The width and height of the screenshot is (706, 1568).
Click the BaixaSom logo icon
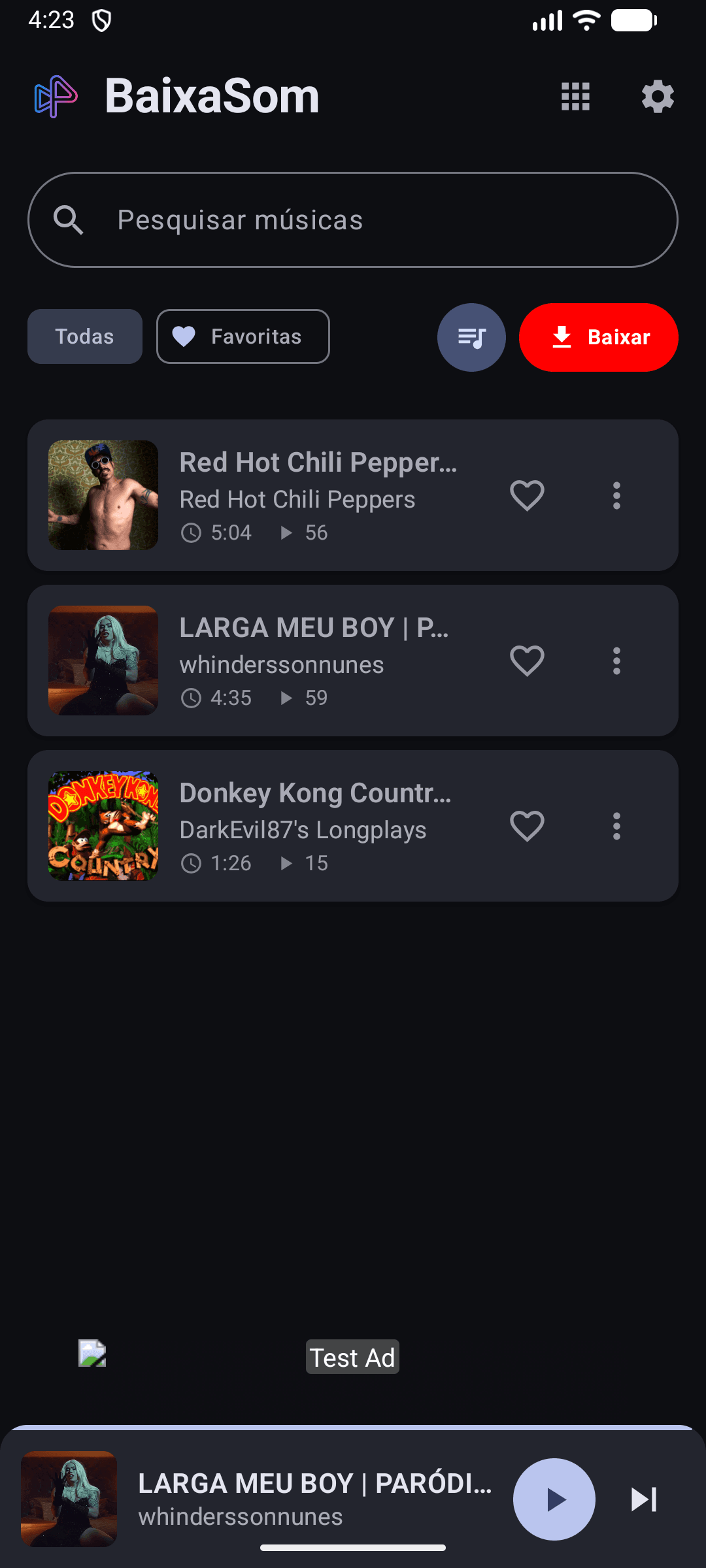[56, 96]
